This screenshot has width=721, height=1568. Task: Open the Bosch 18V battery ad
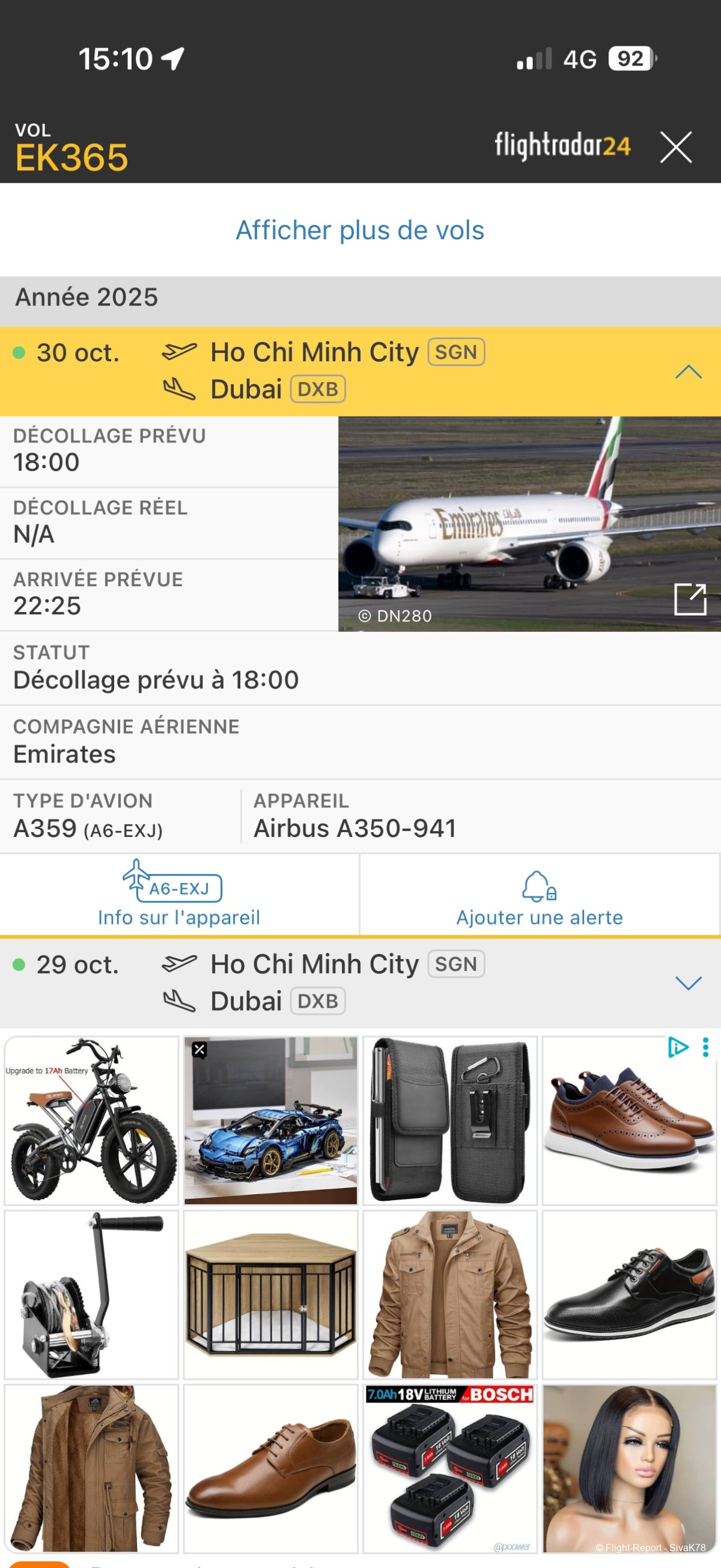tap(449, 1468)
